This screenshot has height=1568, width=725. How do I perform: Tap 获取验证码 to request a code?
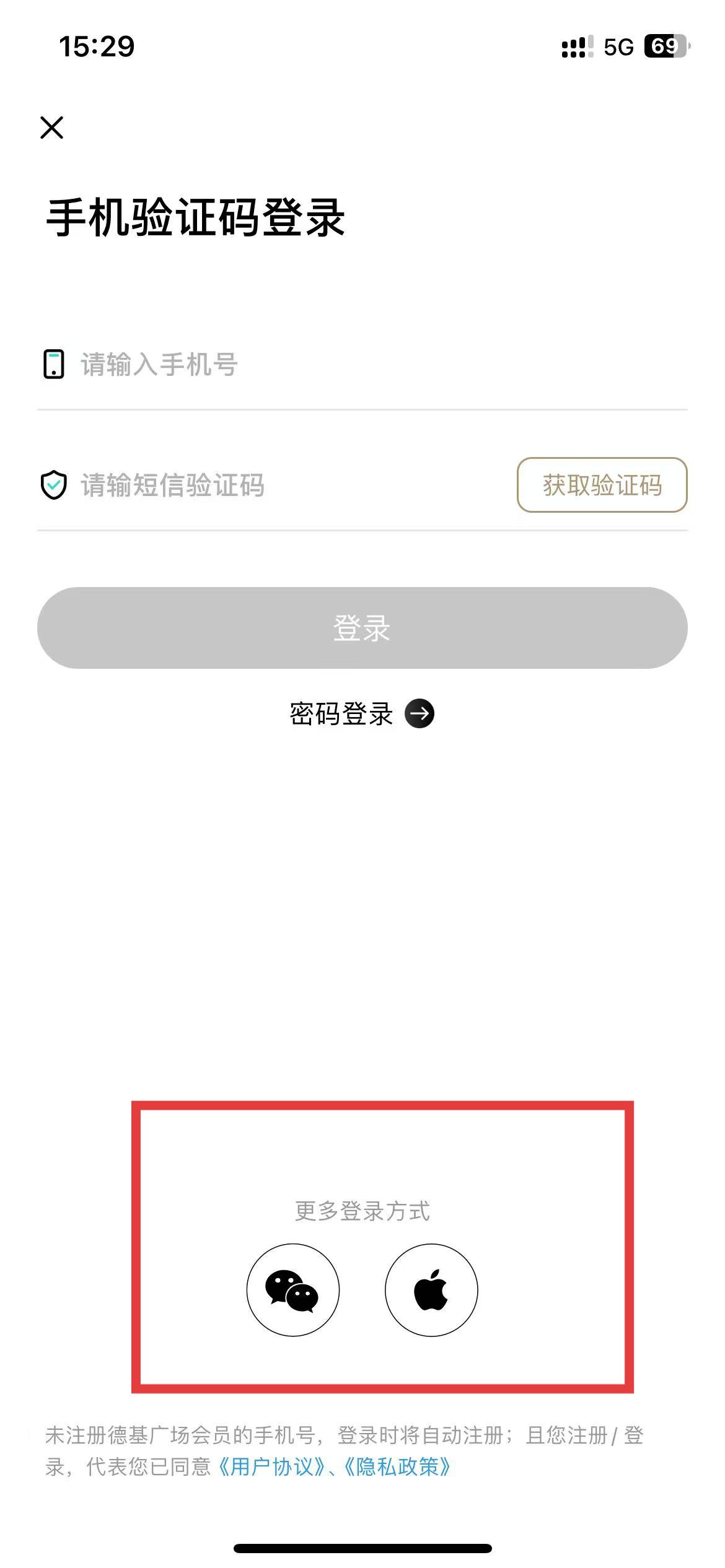[602, 485]
